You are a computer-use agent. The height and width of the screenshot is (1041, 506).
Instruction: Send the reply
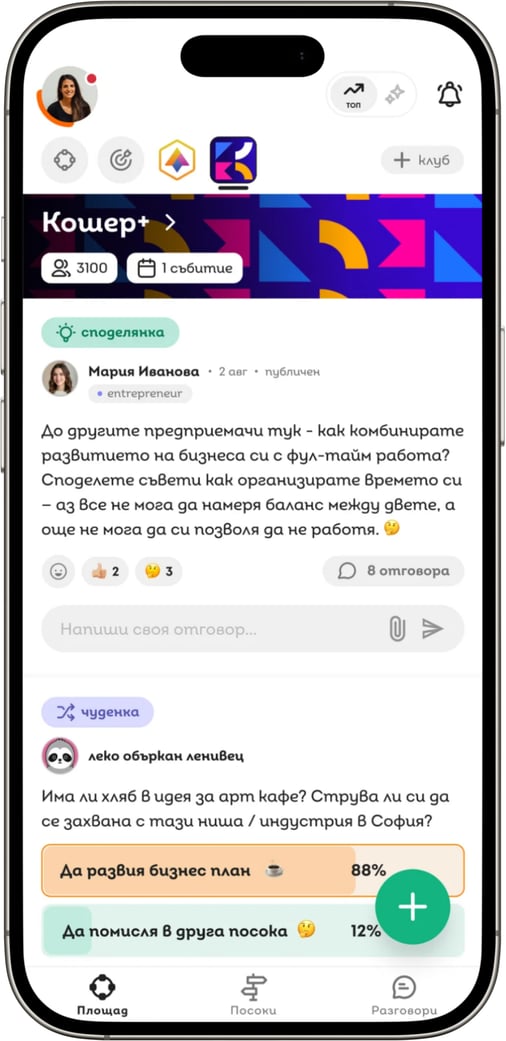tap(432, 629)
